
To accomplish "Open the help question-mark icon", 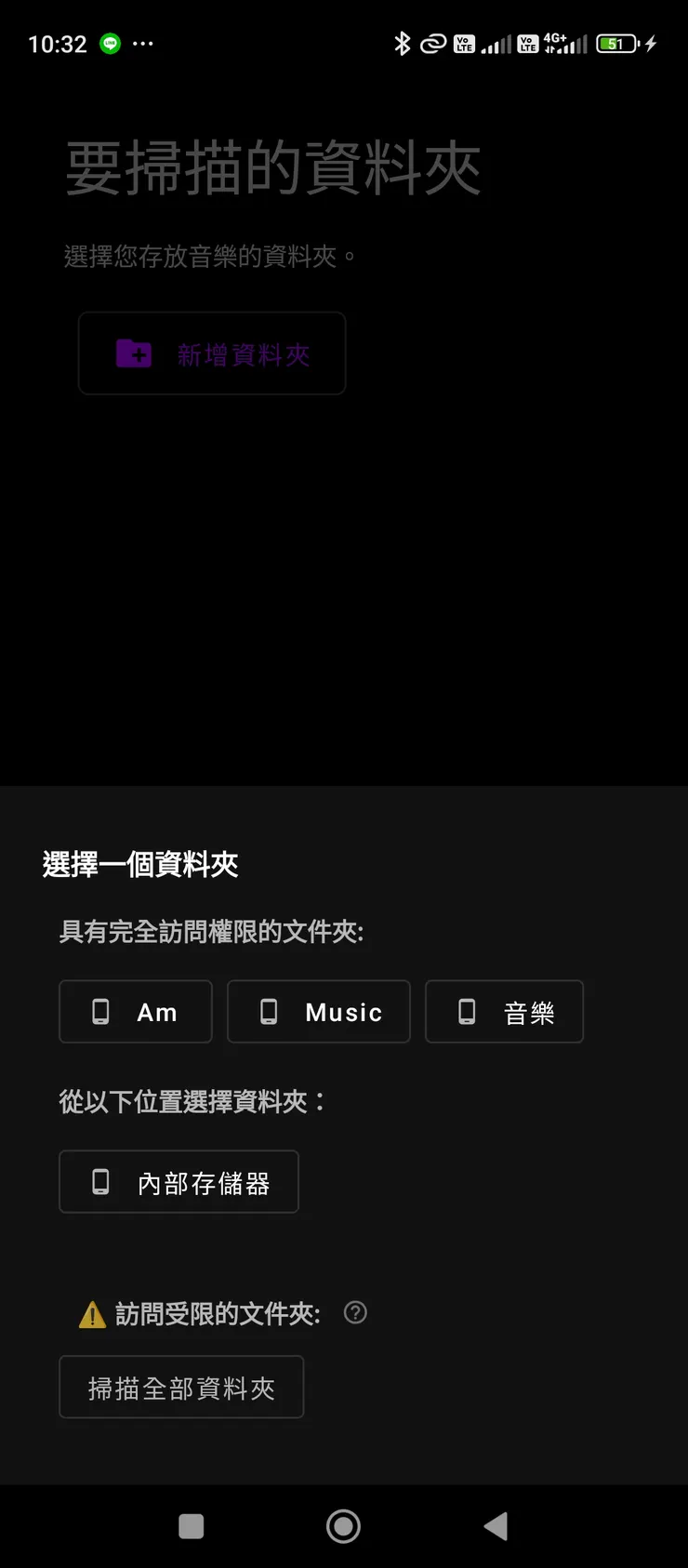I will point(354,1313).
